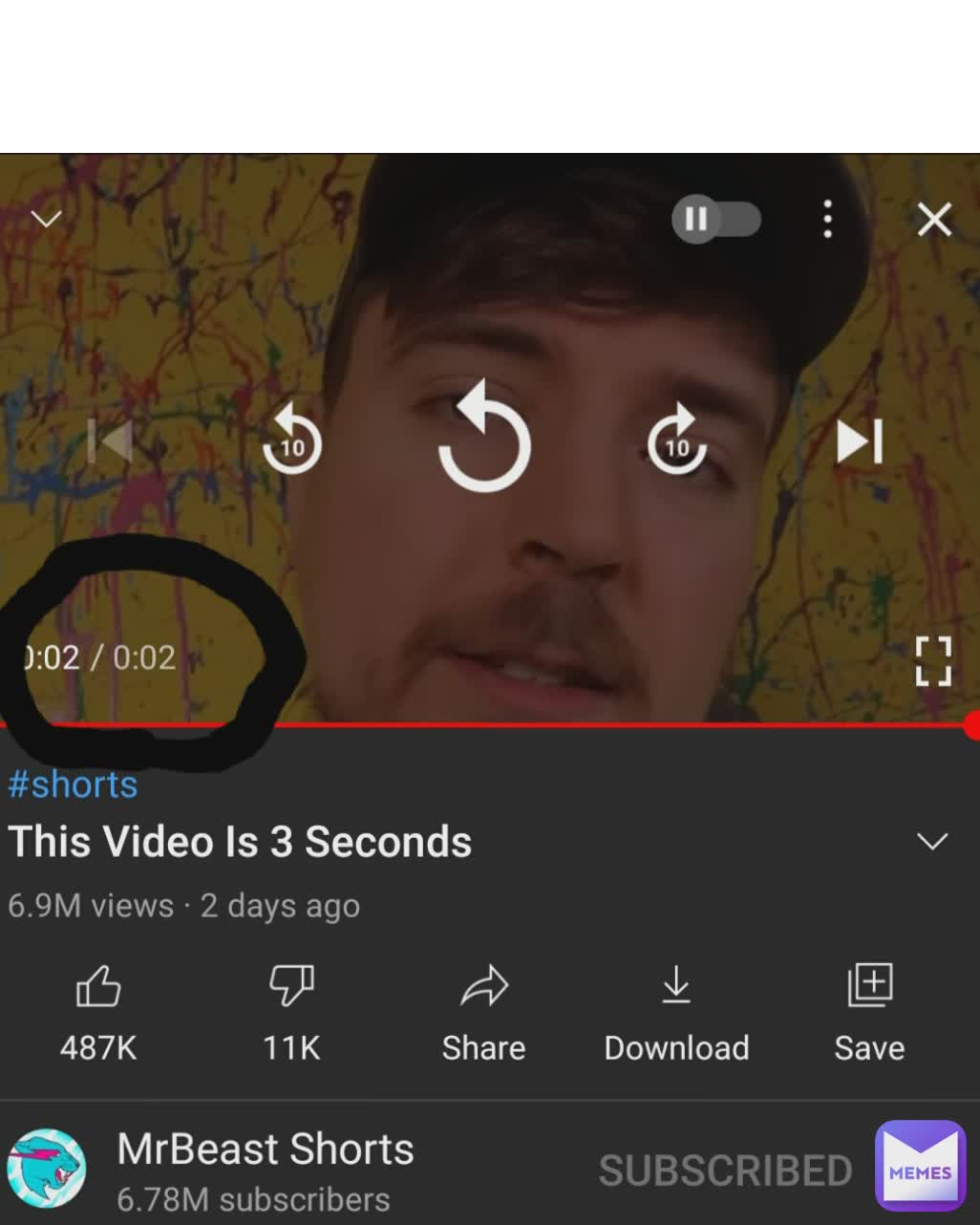This screenshot has width=980, height=1225.
Task: Open the #shorts hashtag link
Action: 73,784
